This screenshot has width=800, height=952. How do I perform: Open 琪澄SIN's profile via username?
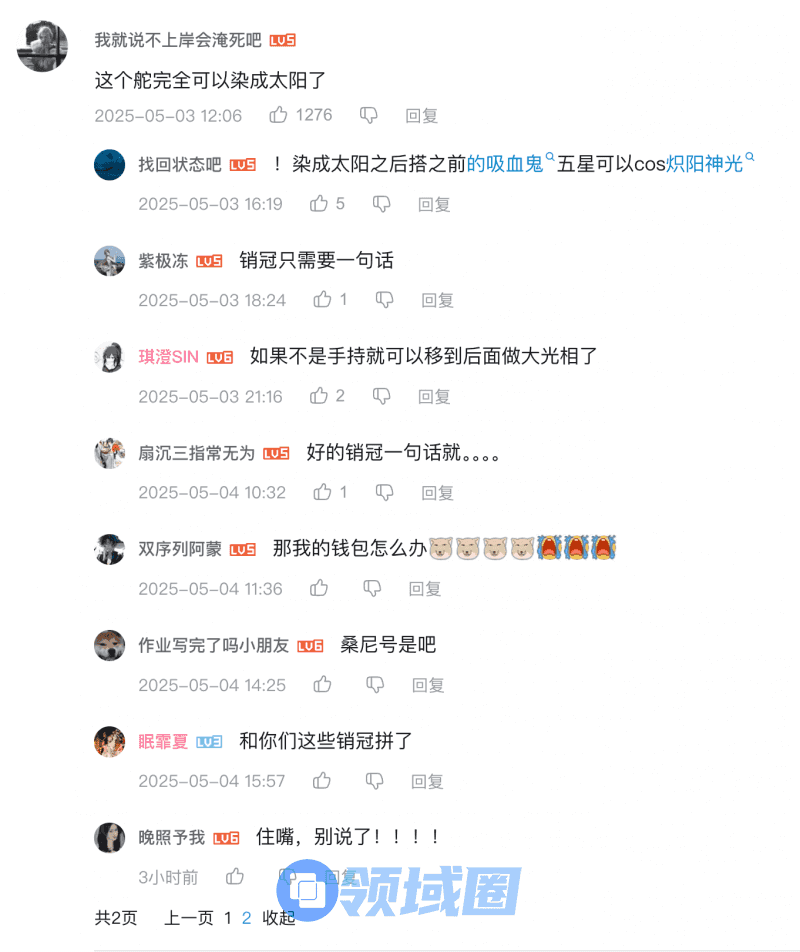(x=168, y=357)
